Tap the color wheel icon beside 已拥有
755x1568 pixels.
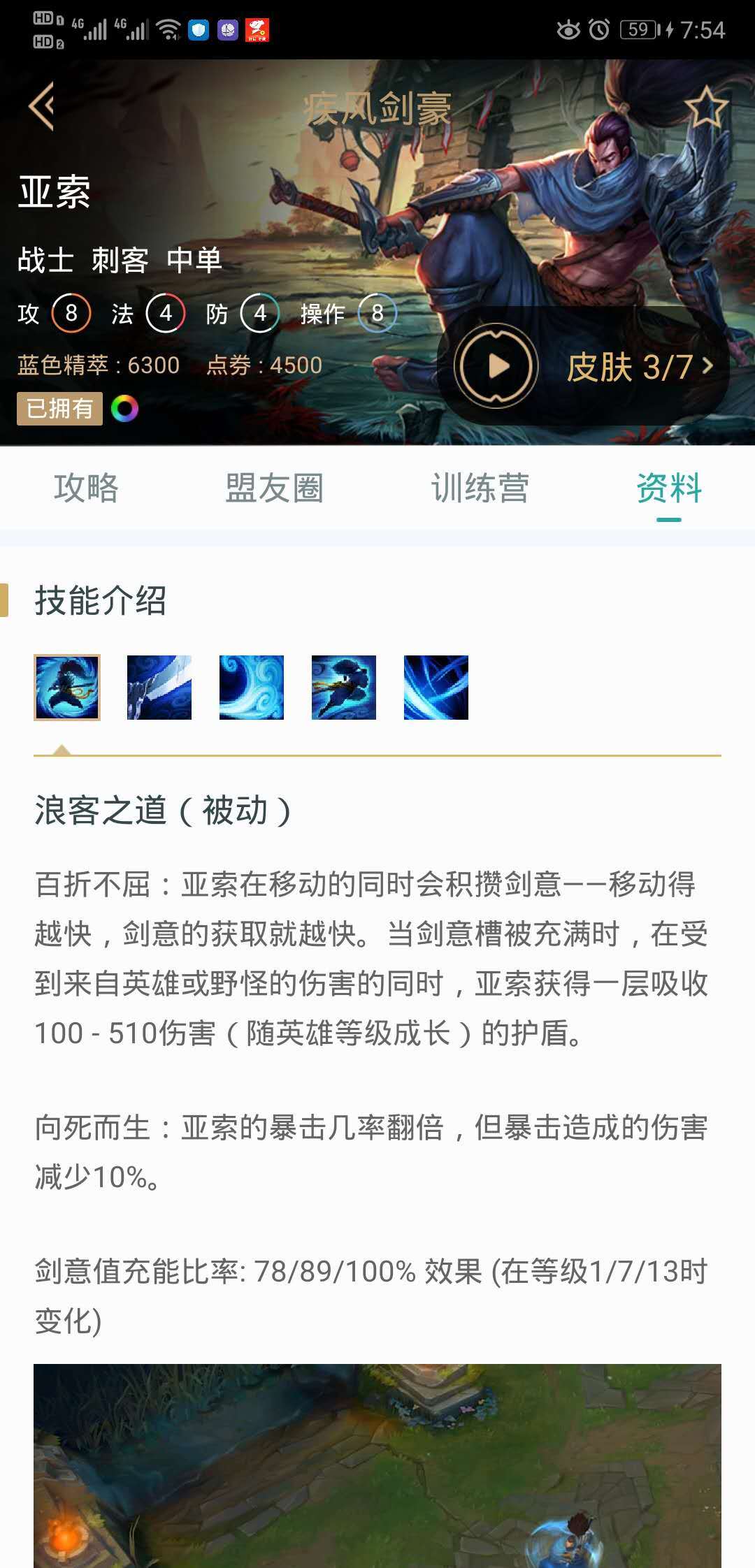pos(124,409)
